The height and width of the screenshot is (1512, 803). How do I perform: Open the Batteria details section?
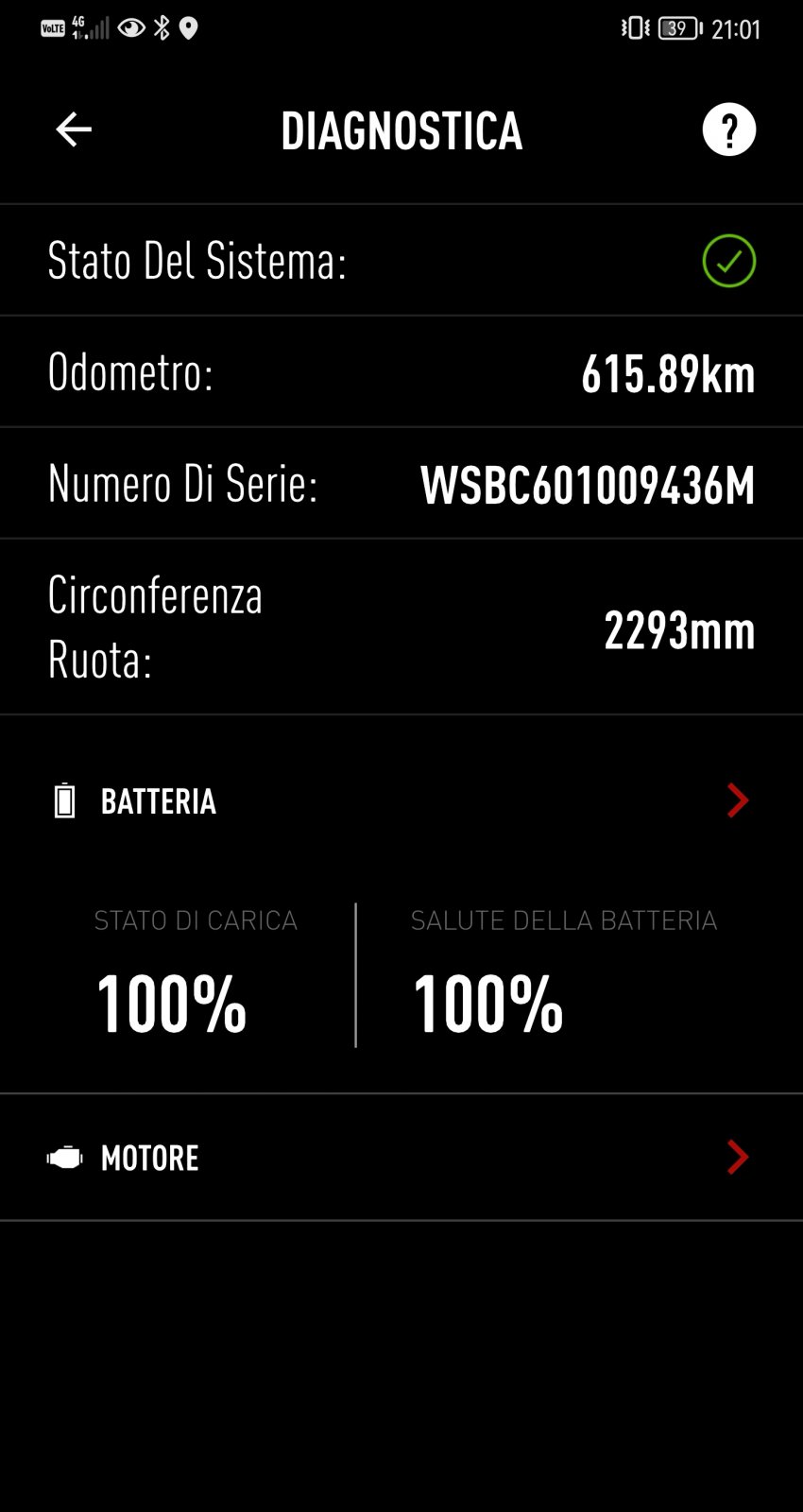coord(401,800)
